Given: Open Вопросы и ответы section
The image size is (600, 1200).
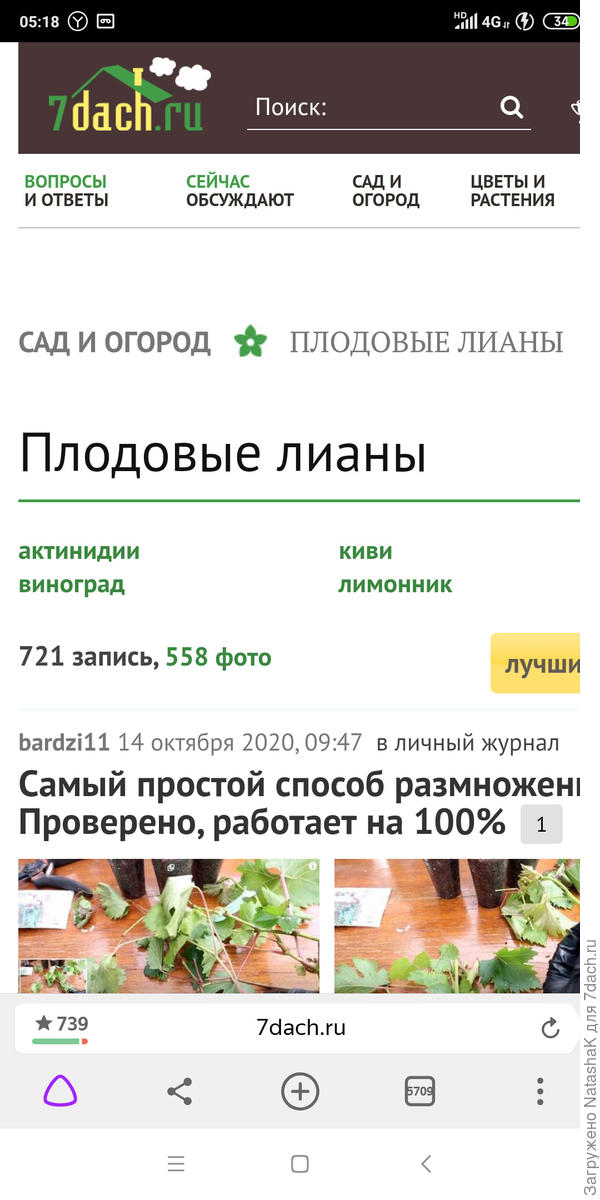Looking at the screenshot, I should [x=66, y=191].
